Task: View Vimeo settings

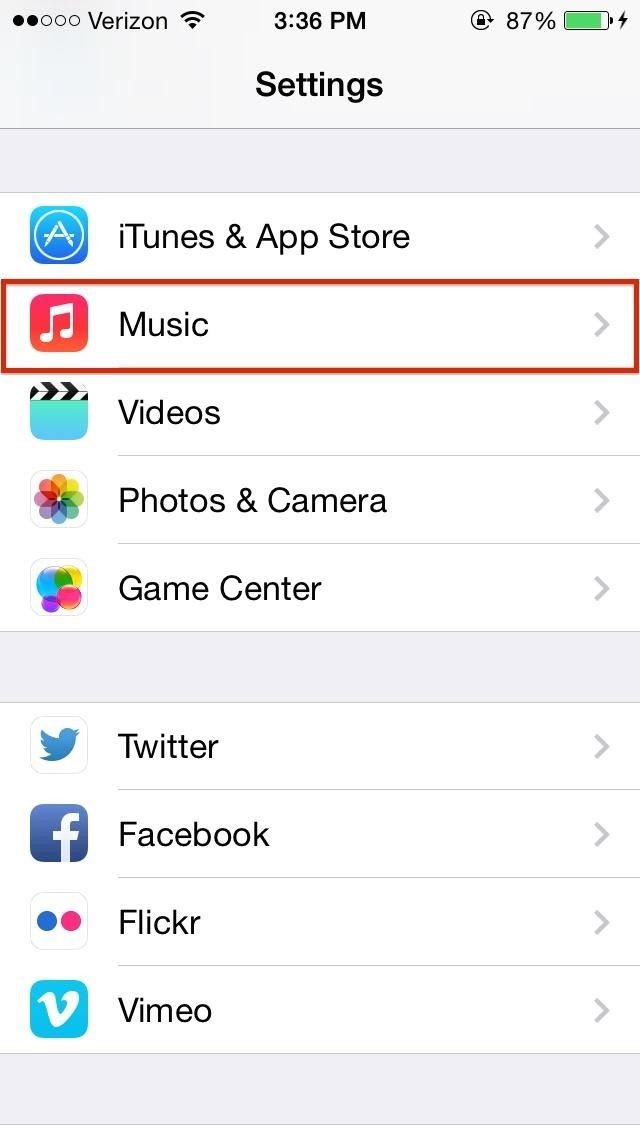Action: (x=320, y=1011)
